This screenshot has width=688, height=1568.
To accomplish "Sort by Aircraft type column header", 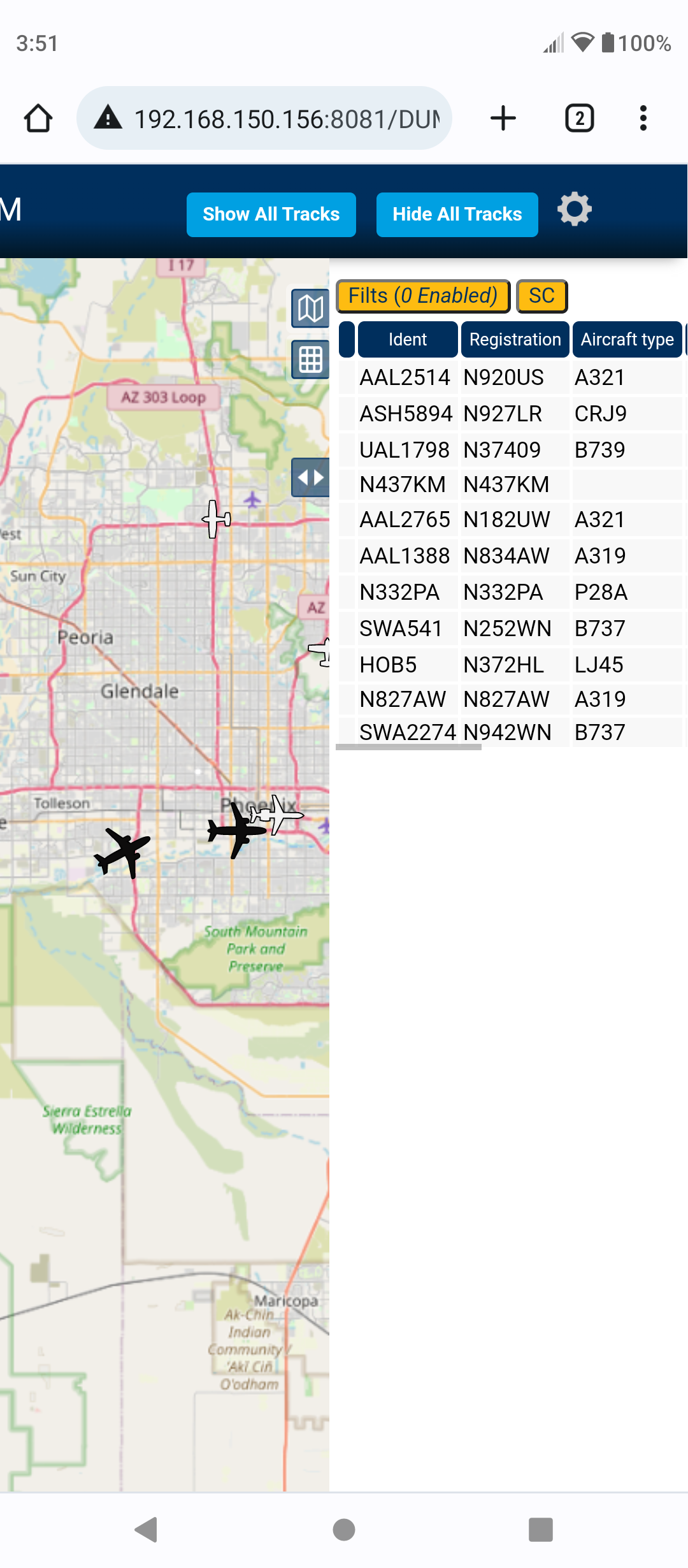I will pyautogui.click(x=627, y=339).
